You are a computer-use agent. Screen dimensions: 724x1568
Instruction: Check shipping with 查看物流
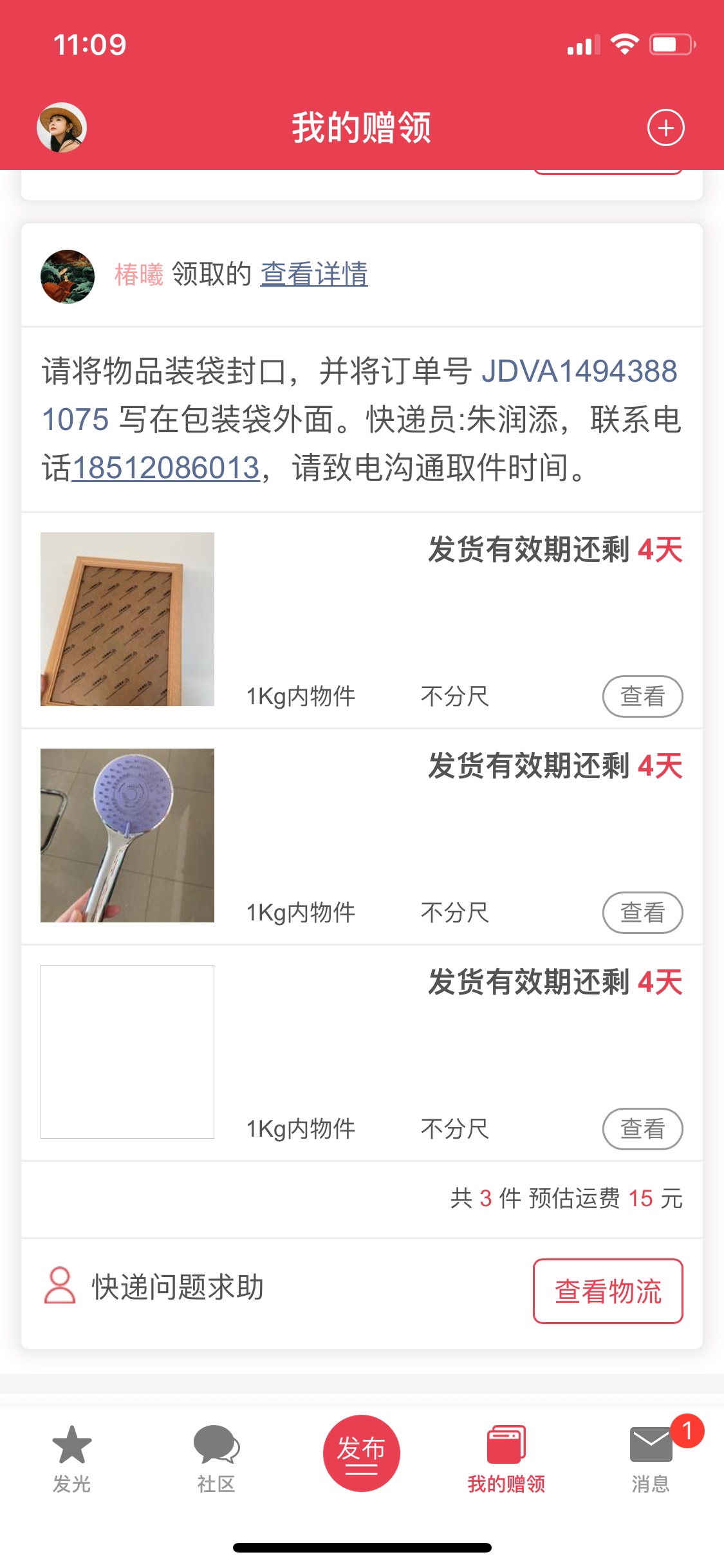pos(608,1291)
